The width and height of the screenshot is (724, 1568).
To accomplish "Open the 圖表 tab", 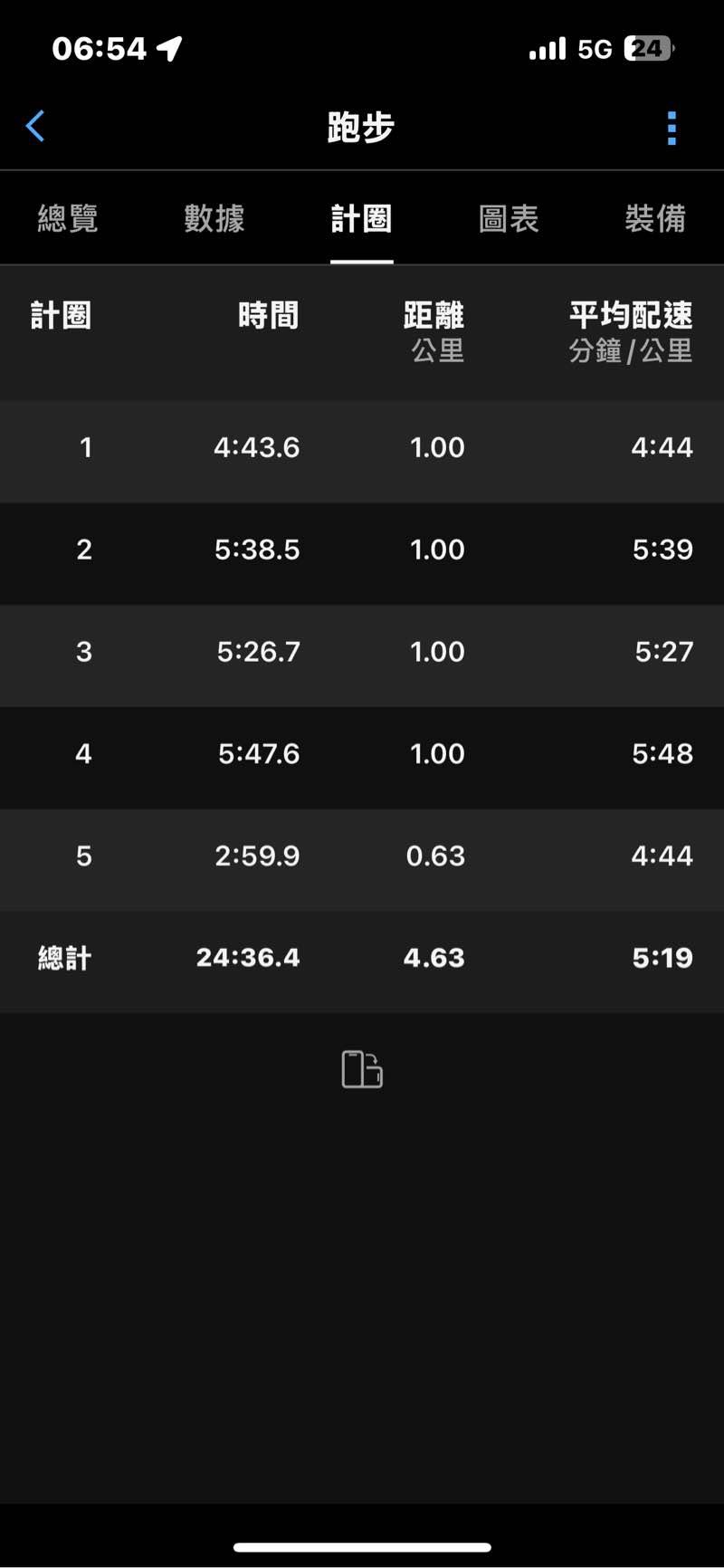I will click(509, 219).
